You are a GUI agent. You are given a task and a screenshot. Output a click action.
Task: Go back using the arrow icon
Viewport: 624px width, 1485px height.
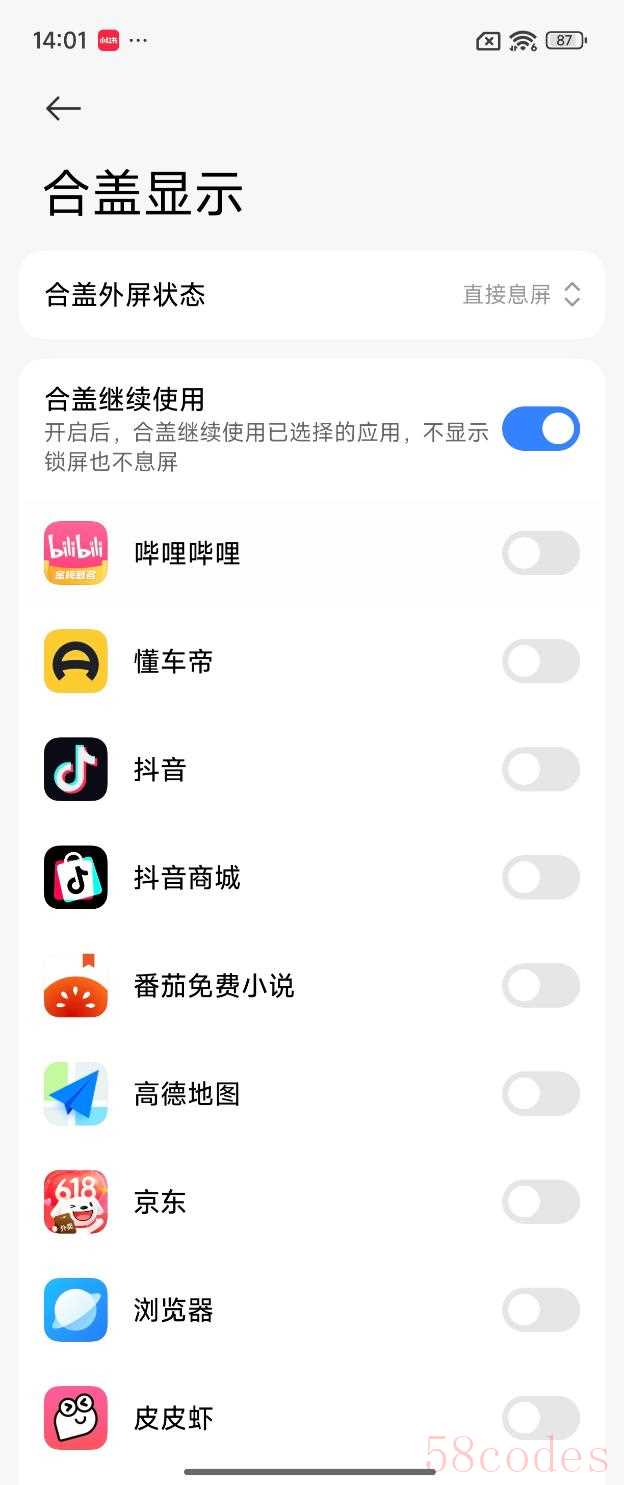point(63,108)
